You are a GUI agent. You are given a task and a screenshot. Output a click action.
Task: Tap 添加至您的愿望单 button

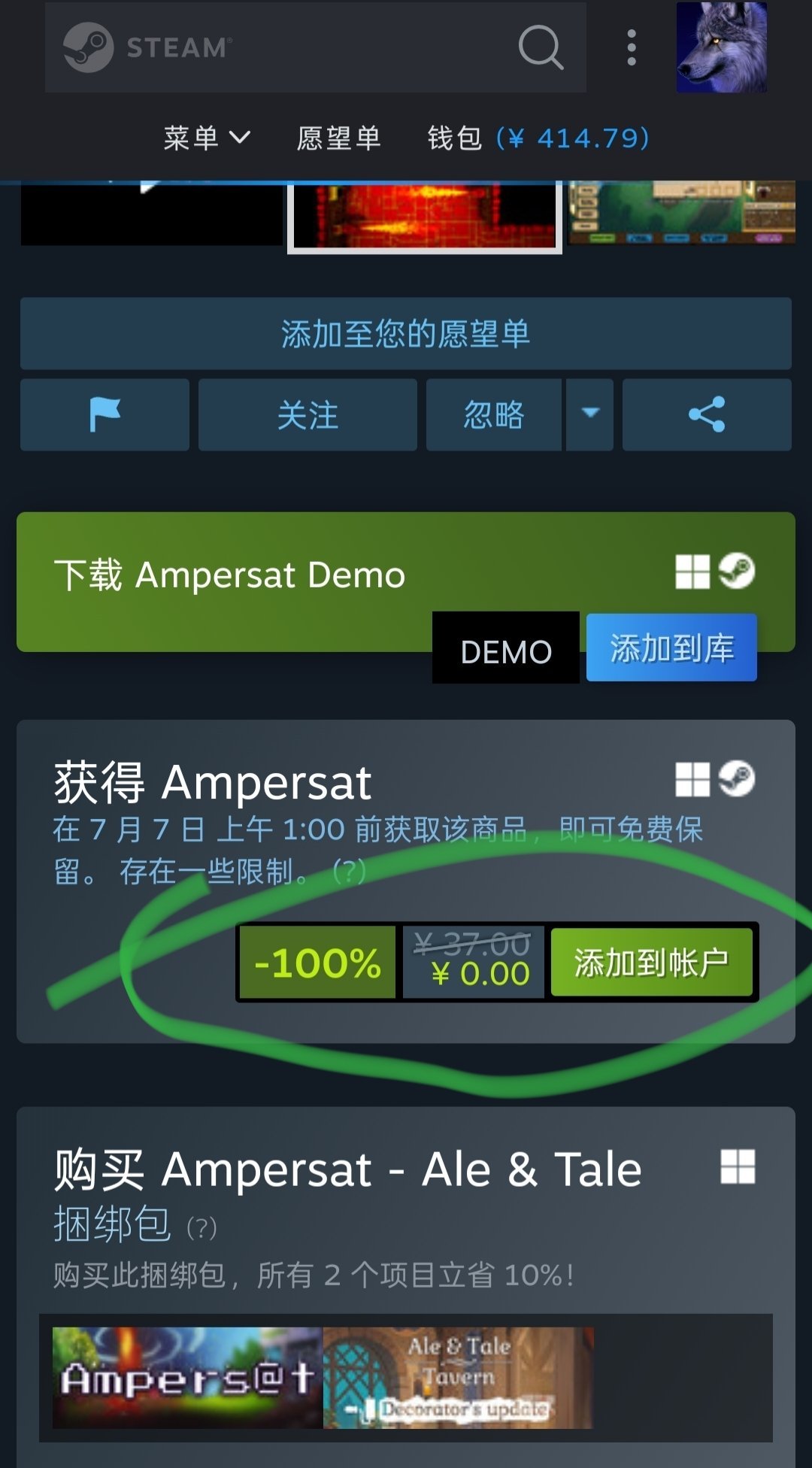tap(406, 334)
